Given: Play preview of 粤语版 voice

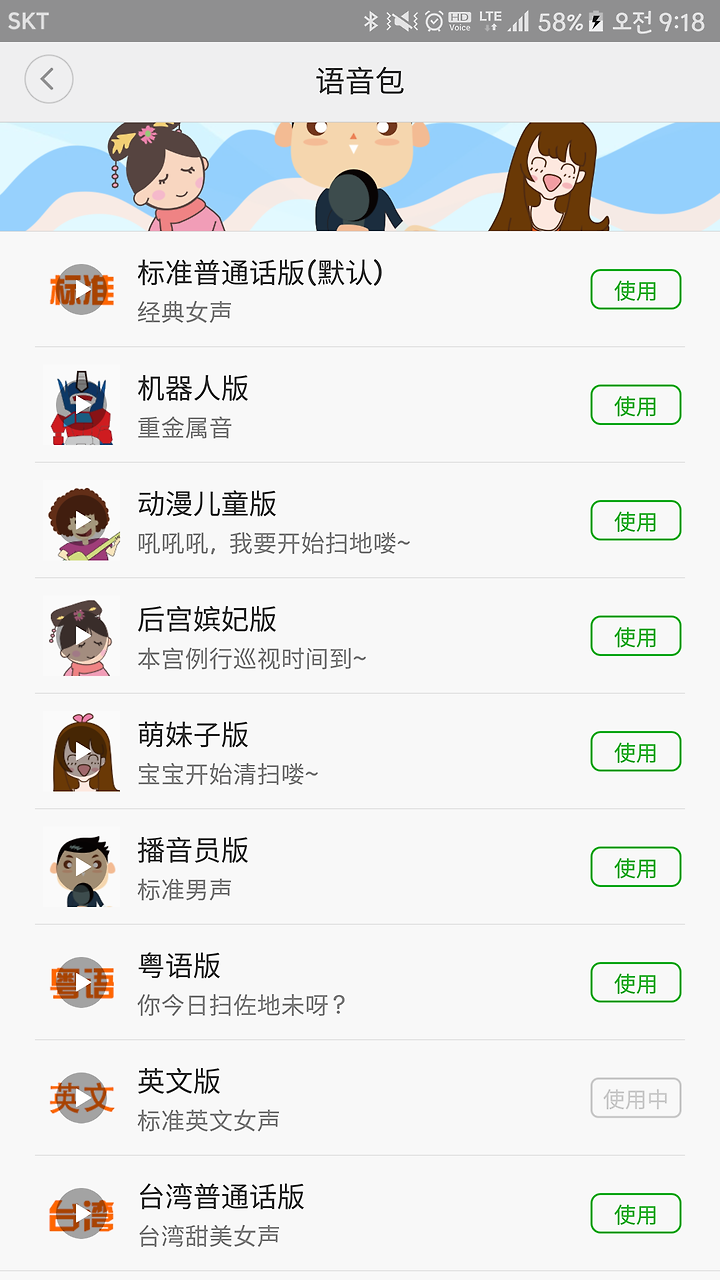Looking at the screenshot, I should [82, 983].
